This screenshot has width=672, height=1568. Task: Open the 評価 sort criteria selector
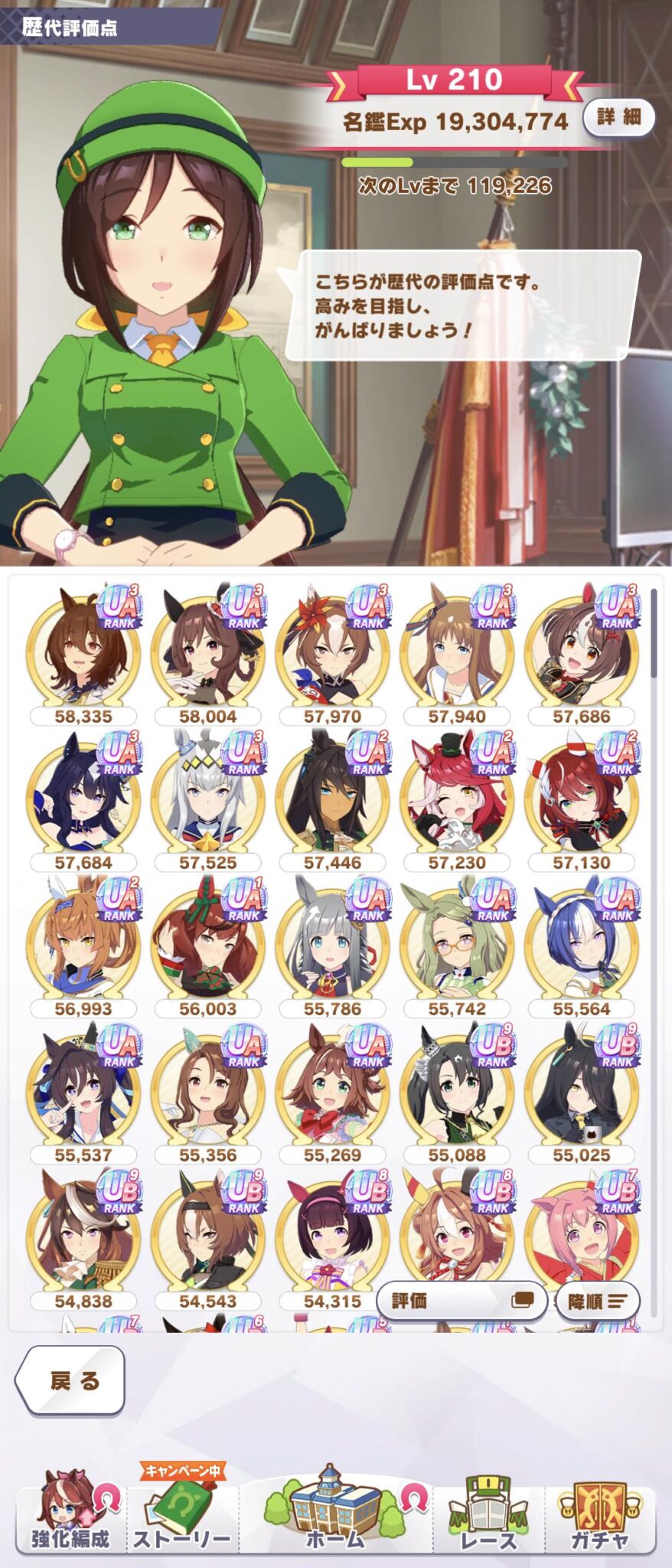pos(462,1300)
